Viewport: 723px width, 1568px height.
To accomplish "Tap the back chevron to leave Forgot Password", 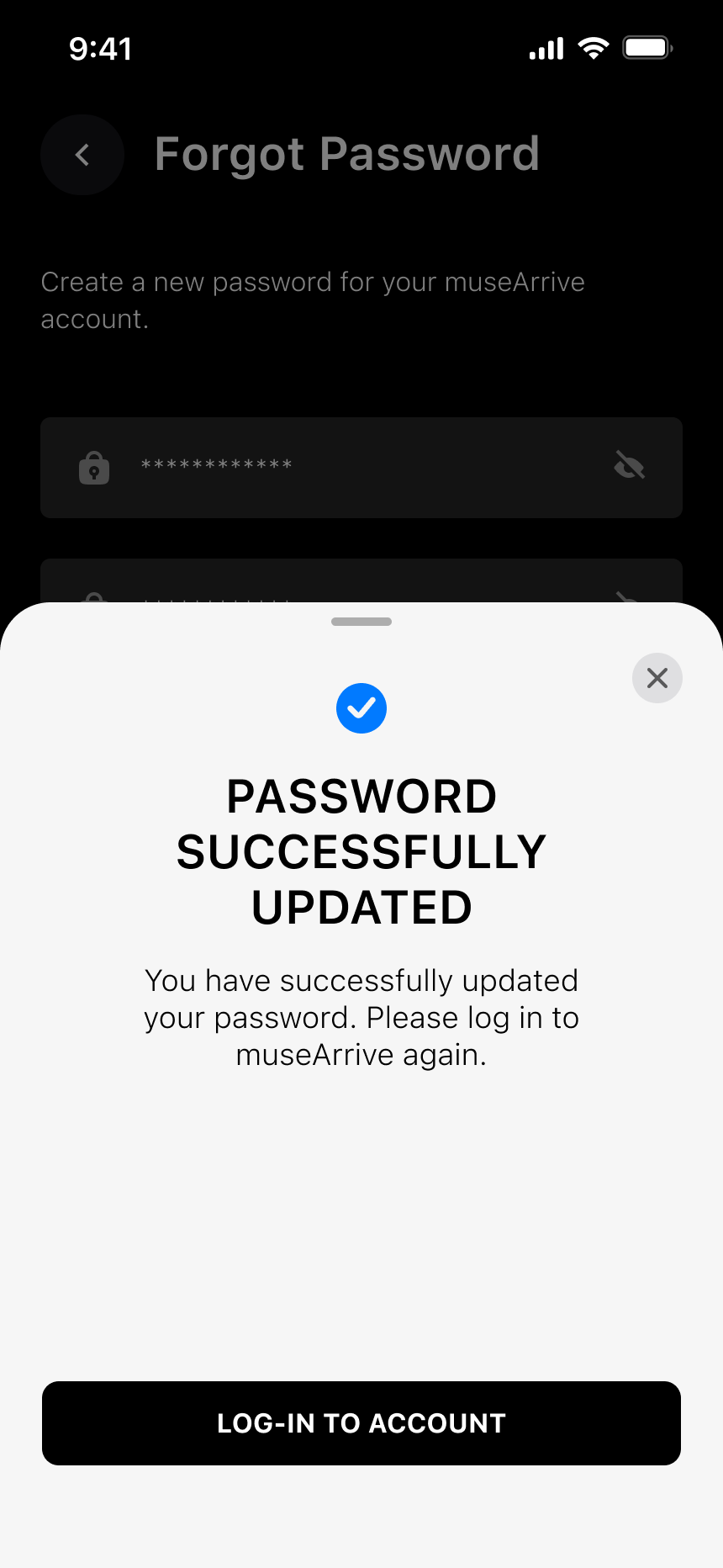I will click(82, 155).
